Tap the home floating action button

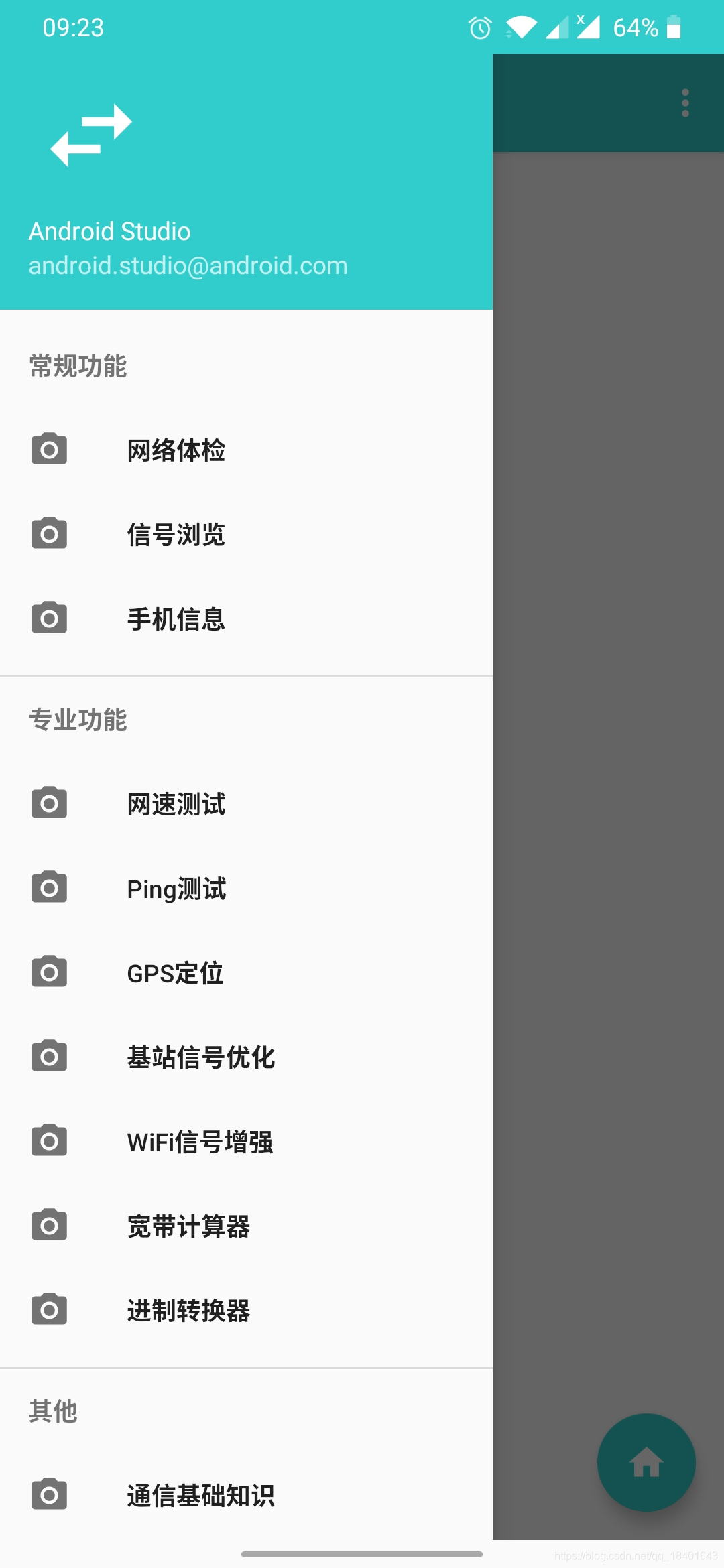point(646,1461)
